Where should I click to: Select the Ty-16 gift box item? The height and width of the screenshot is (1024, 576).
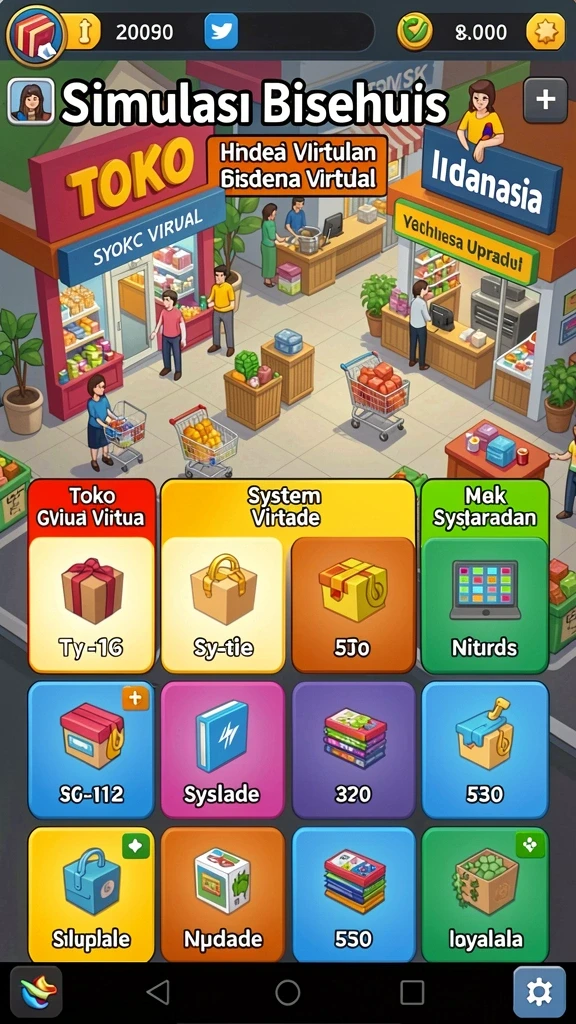point(91,604)
